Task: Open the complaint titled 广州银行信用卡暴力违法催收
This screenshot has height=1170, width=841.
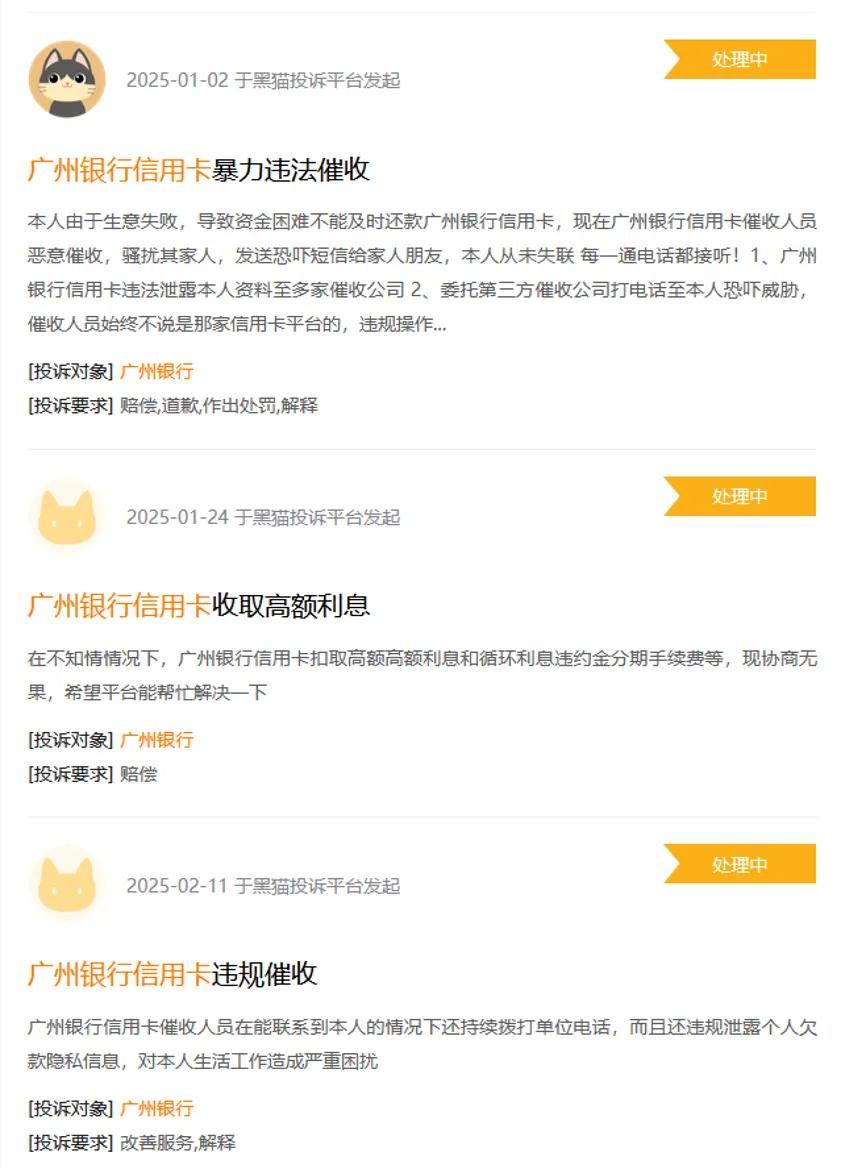Action: tap(198, 170)
